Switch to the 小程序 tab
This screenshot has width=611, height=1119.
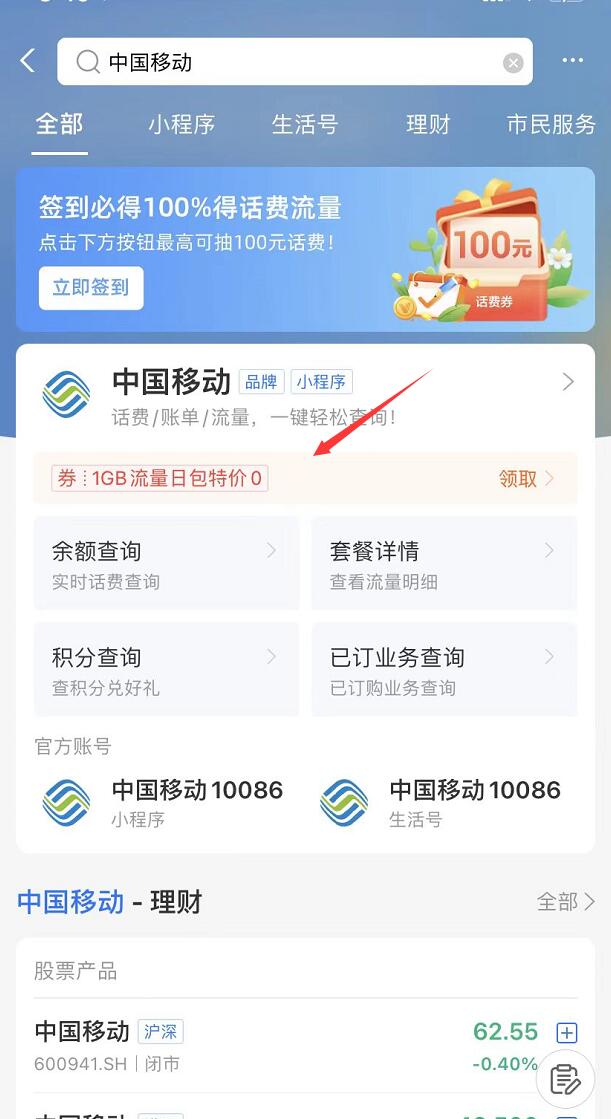[181, 125]
